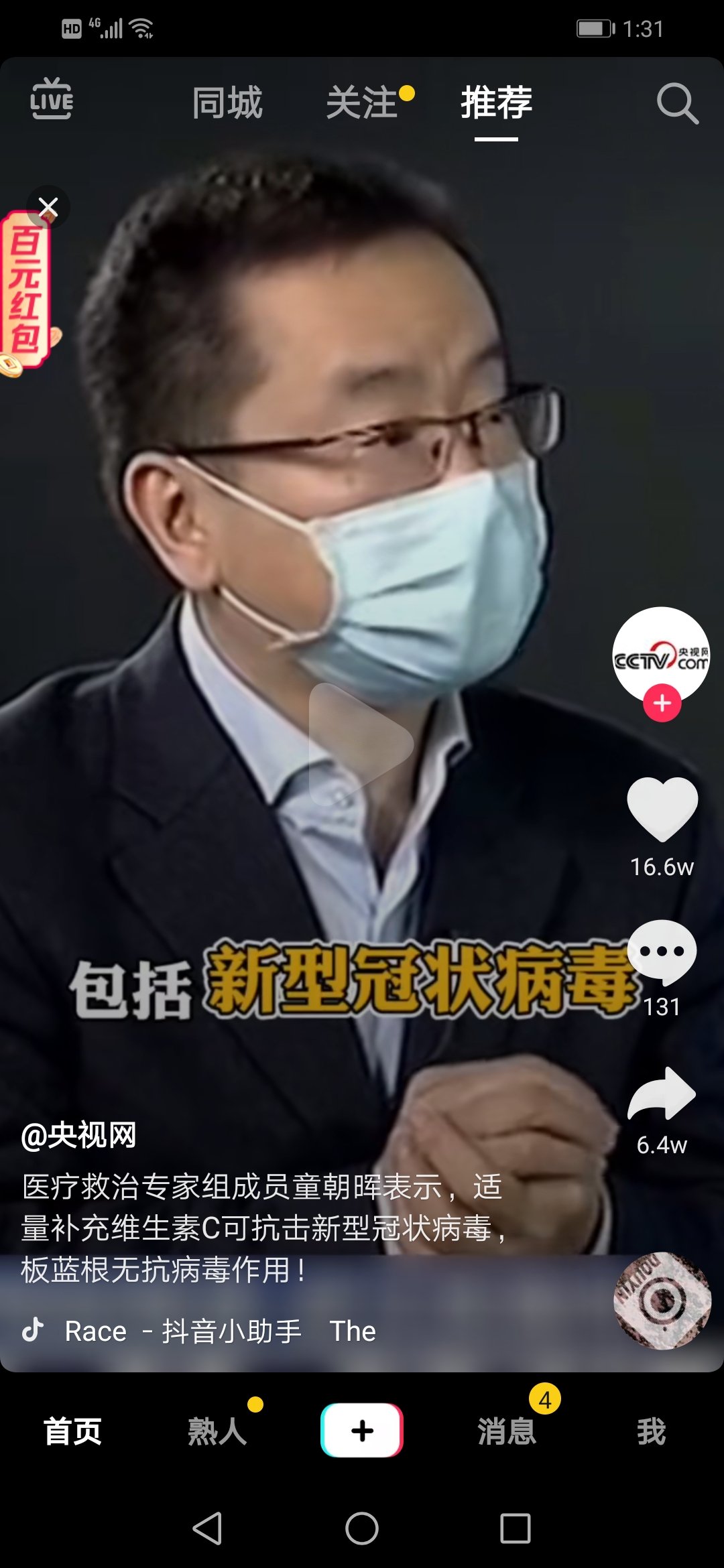Like this video with the heart
The image size is (724, 1568).
click(662, 809)
